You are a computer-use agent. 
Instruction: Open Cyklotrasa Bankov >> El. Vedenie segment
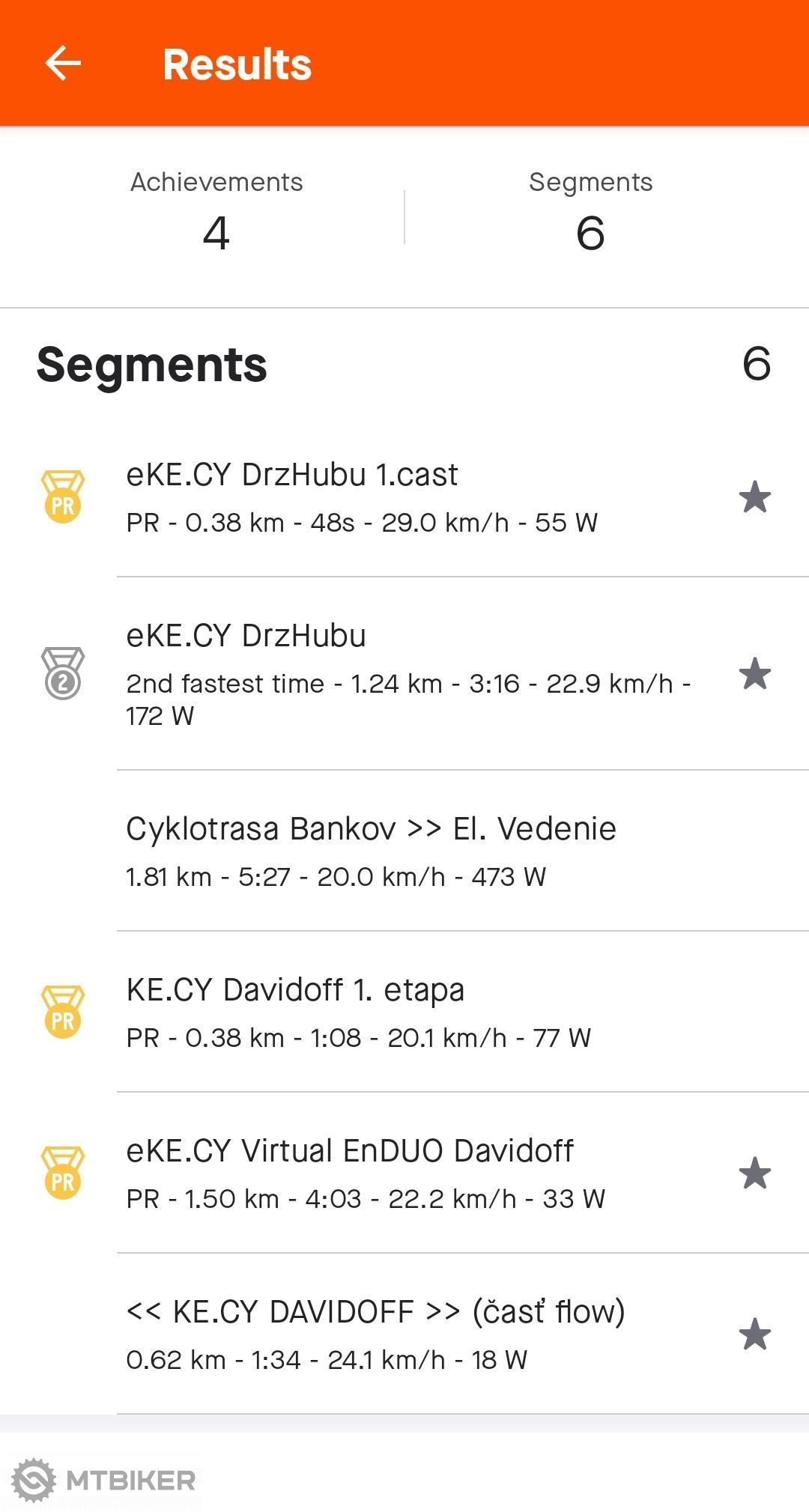(404, 851)
